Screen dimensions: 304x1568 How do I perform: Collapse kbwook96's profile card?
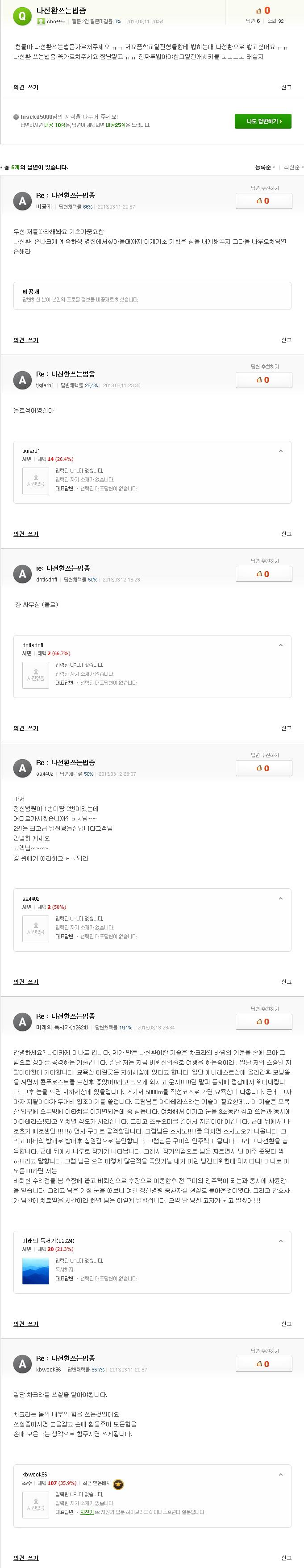(x=280, y=1474)
